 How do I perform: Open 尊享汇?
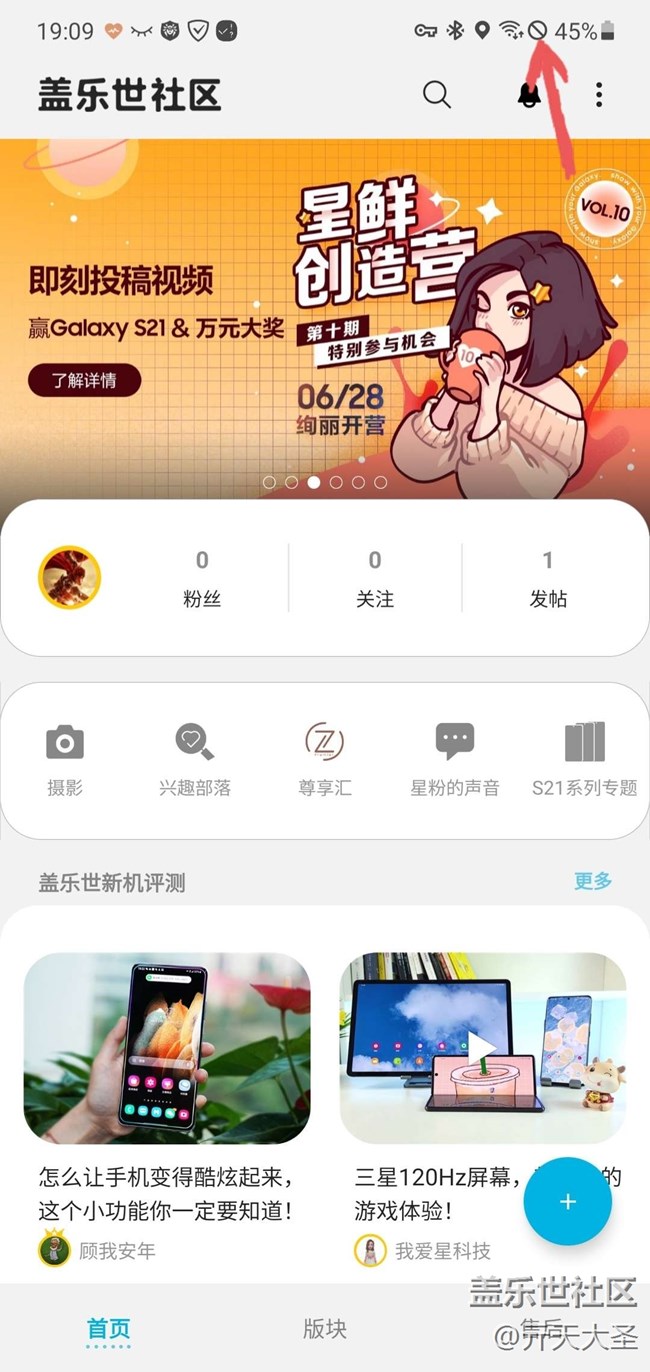pos(324,760)
